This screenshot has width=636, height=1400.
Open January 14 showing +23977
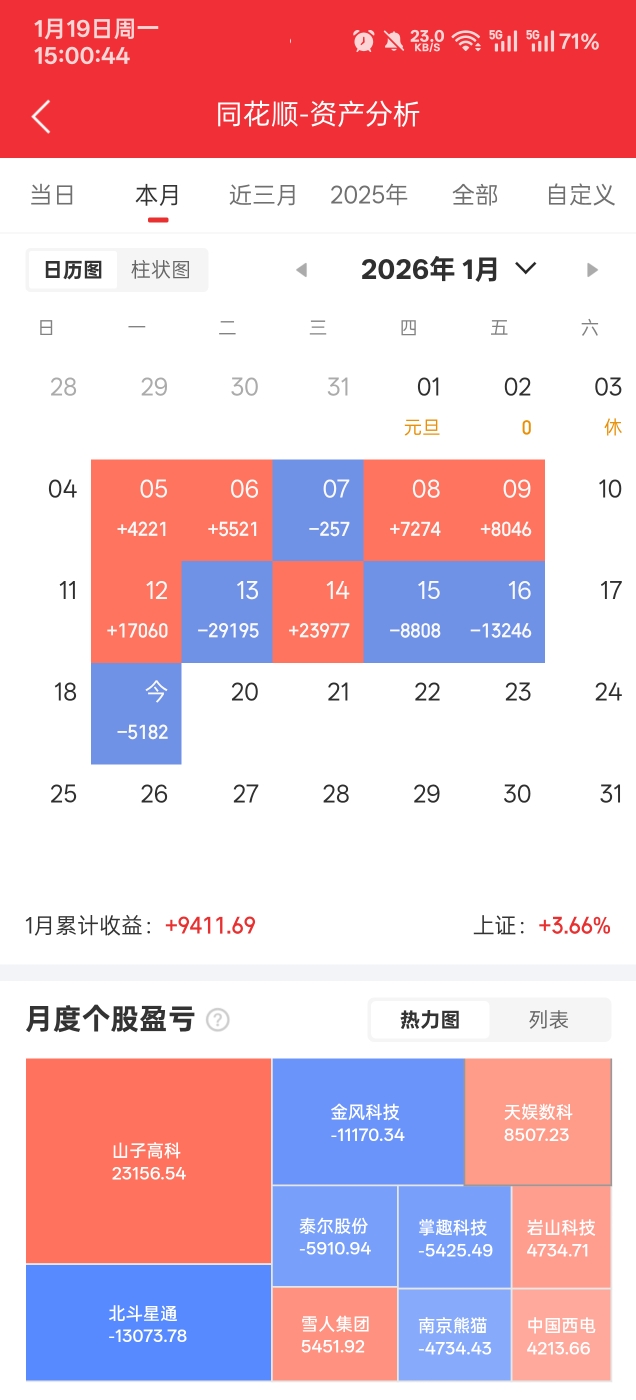point(318,611)
